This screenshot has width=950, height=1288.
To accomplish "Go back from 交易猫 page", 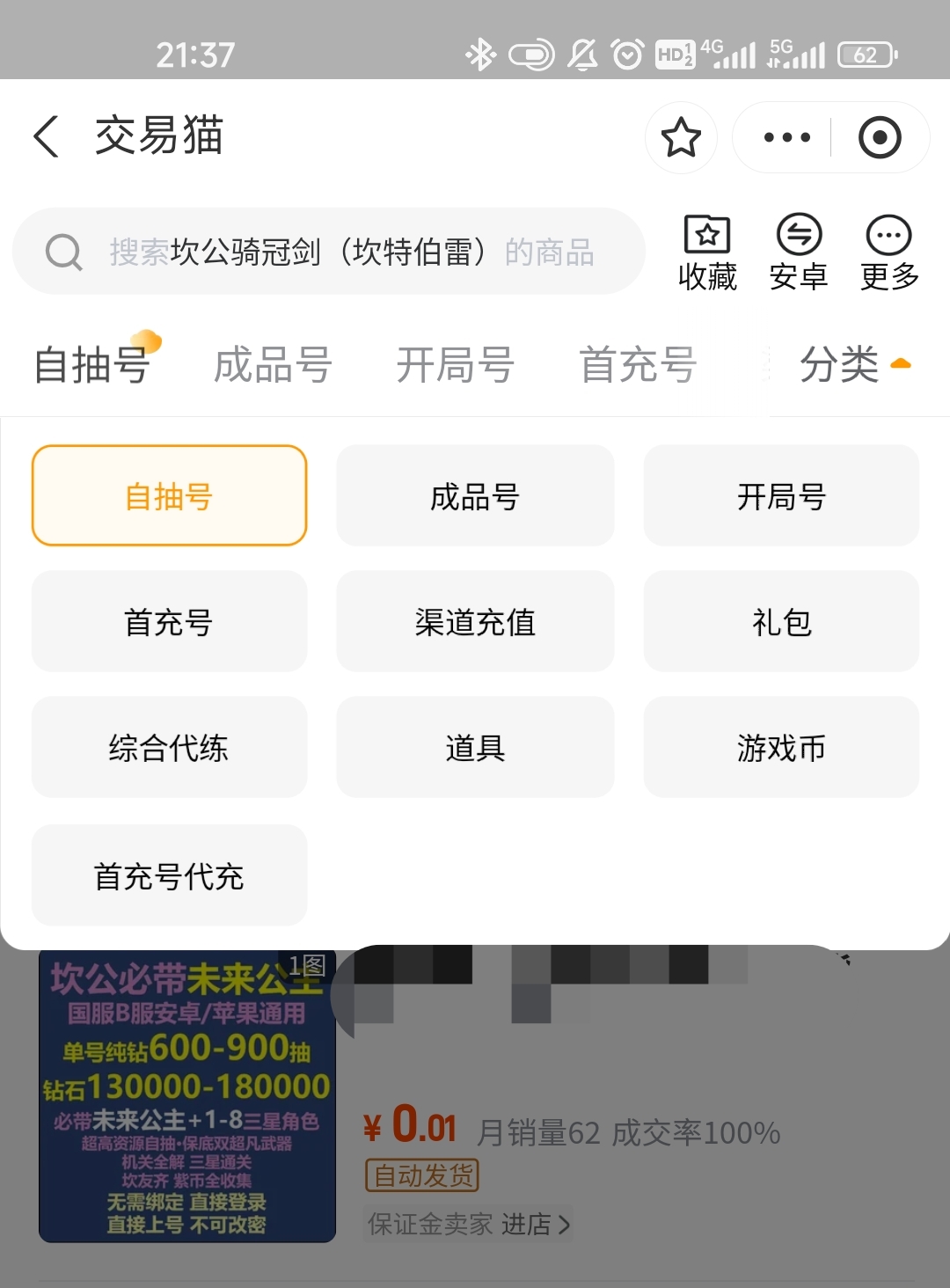I will click(46, 137).
